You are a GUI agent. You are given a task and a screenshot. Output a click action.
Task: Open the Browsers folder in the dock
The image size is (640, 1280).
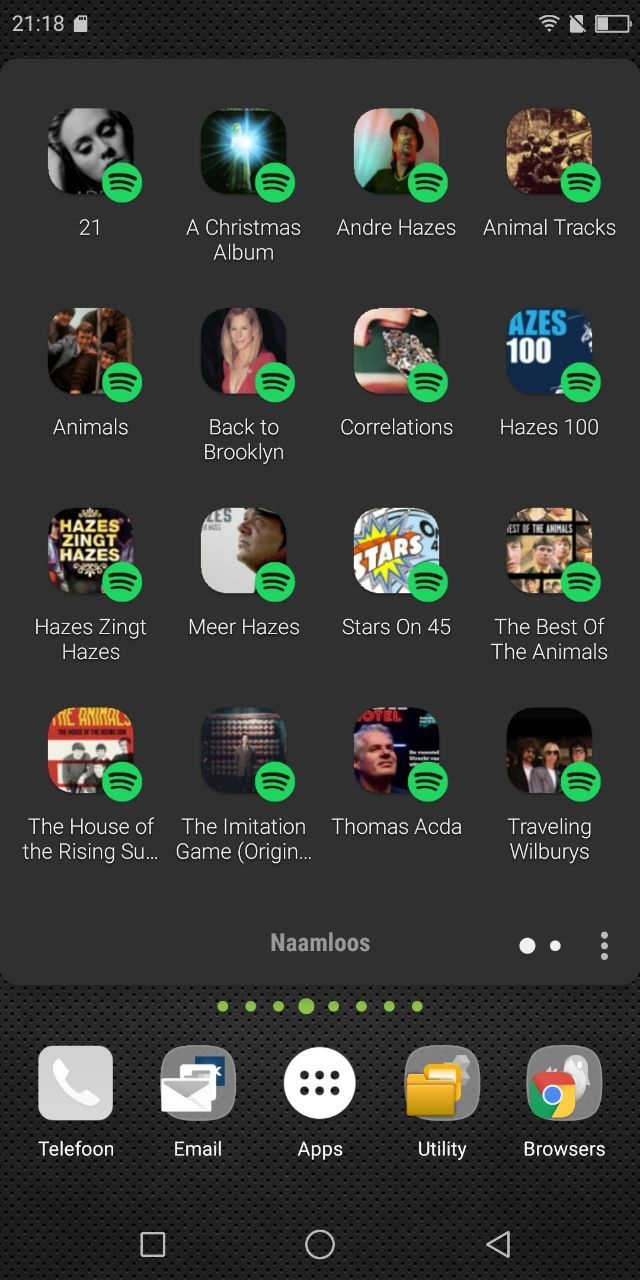pyautogui.click(x=564, y=1084)
